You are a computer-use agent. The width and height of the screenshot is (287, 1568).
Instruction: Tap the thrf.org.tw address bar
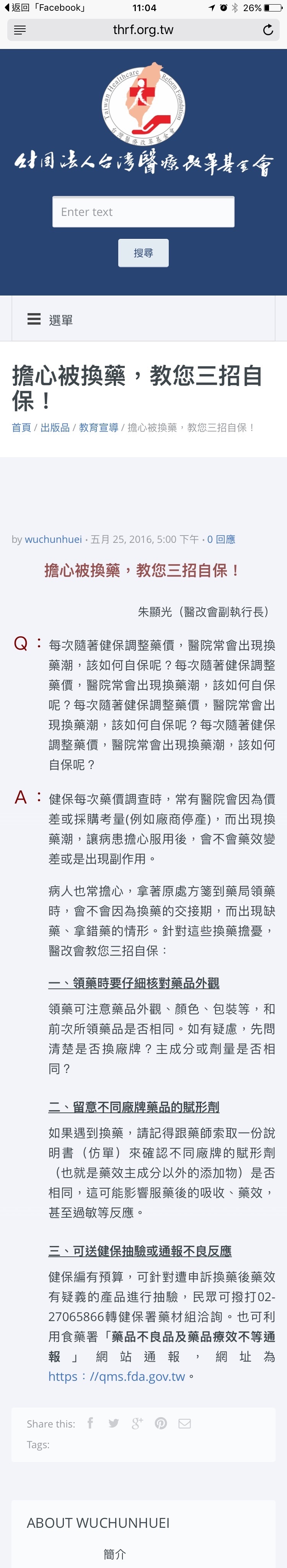(x=143, y=30)
